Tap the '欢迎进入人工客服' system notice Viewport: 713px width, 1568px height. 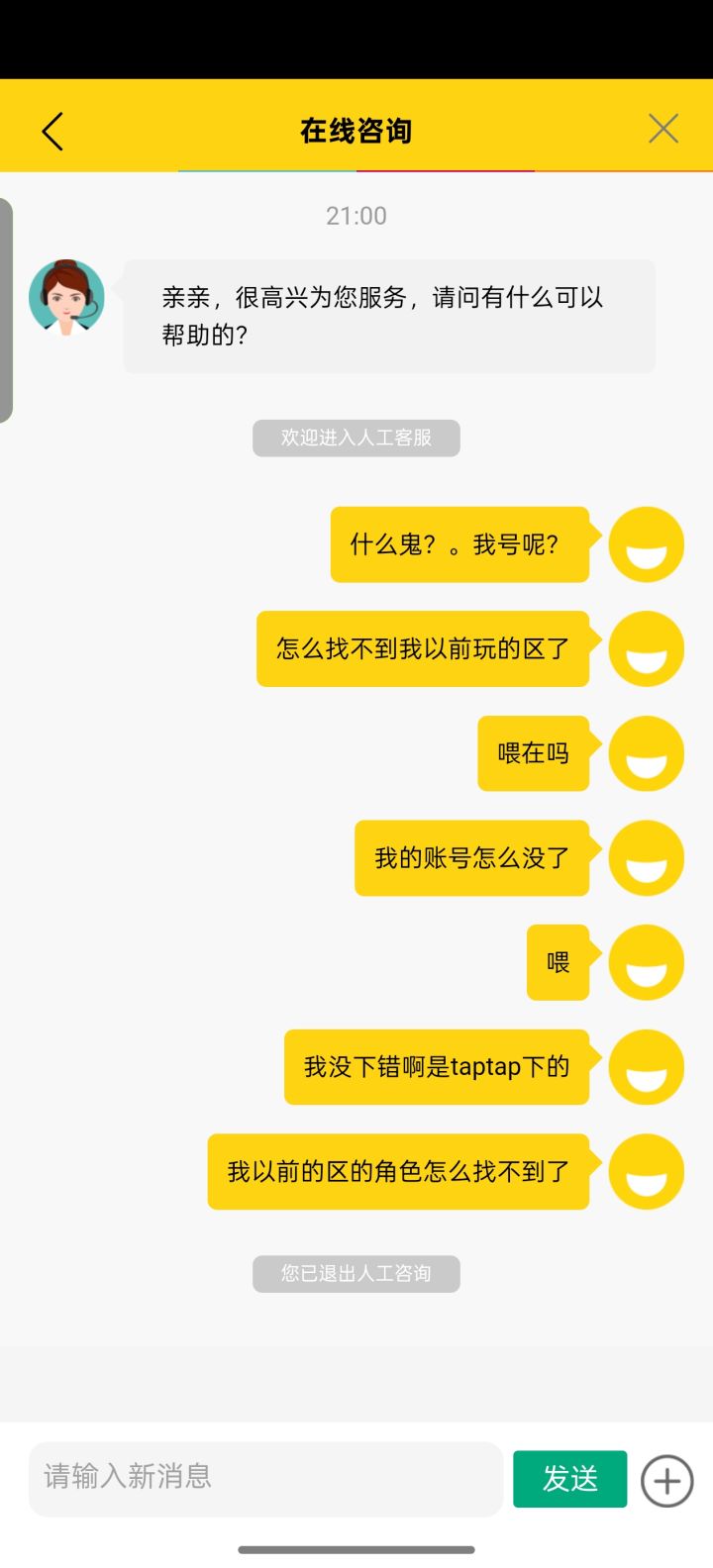[356, 438]
